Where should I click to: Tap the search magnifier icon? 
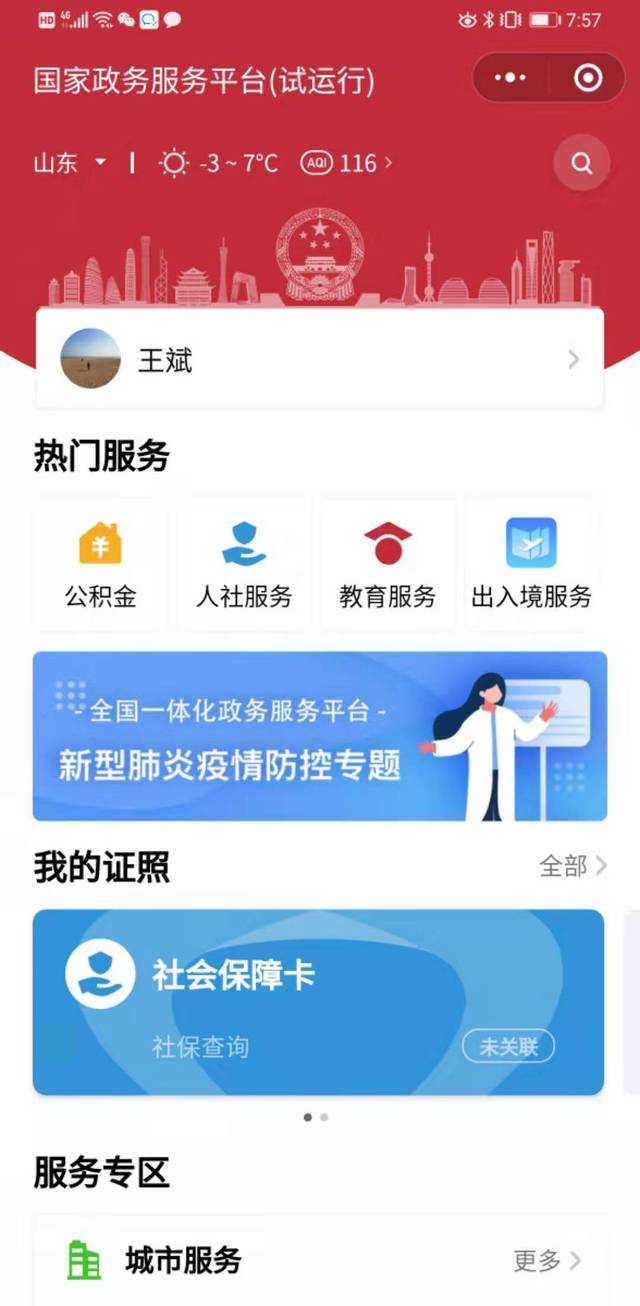[581, 163]
